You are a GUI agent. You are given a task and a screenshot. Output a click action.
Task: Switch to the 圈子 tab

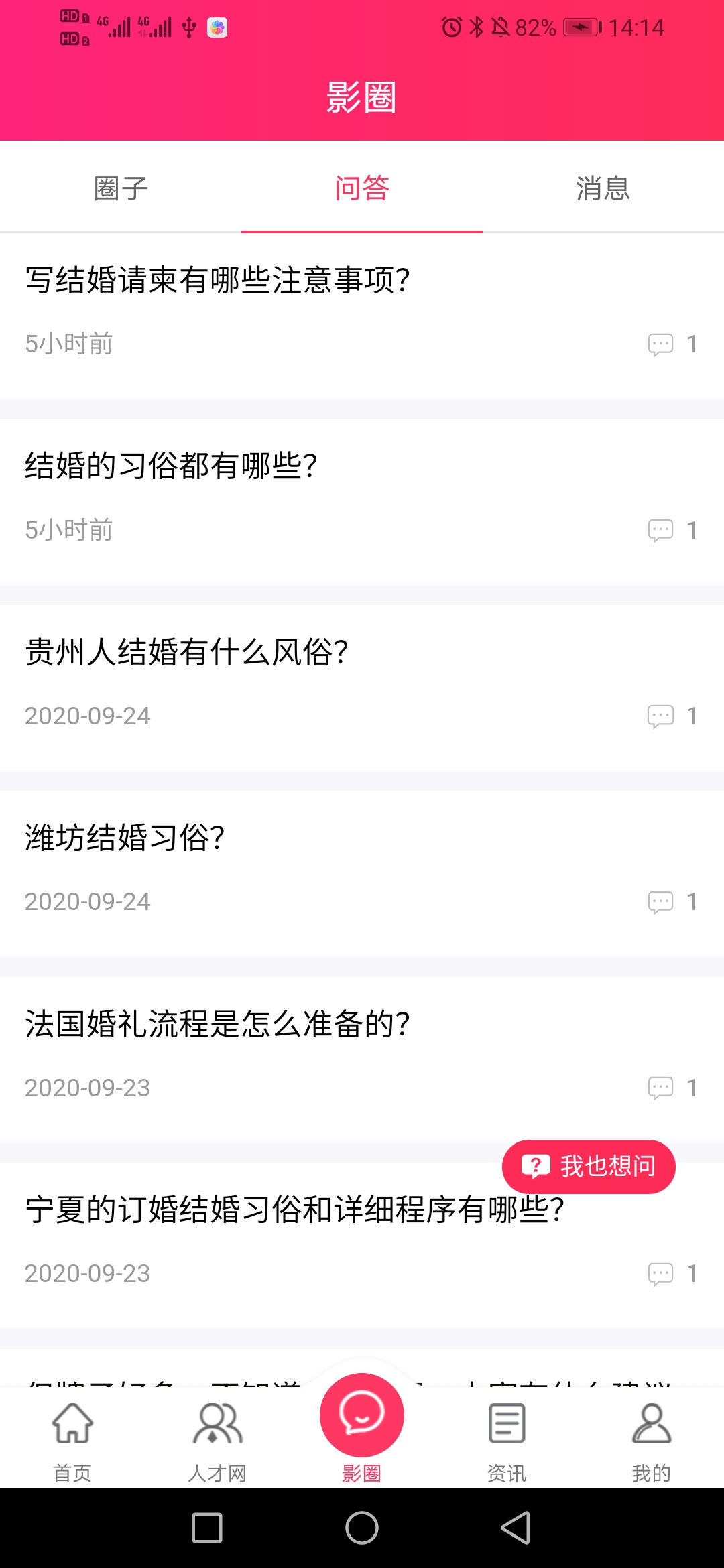coord(121,188)
